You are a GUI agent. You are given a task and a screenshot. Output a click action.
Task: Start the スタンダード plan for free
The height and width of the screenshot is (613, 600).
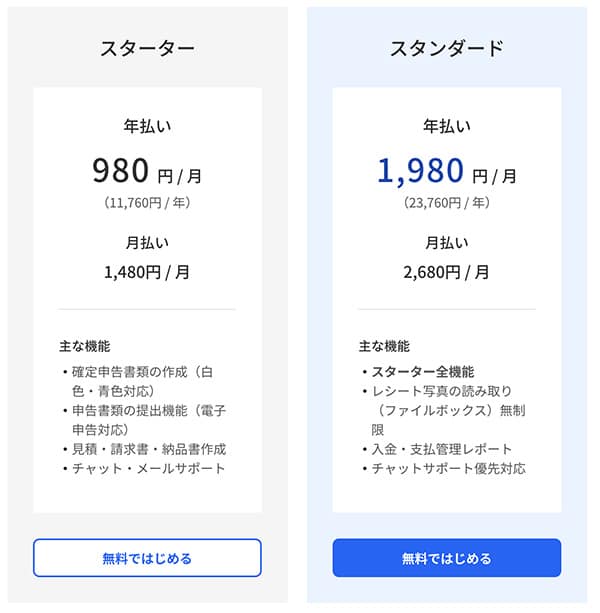(x=446, y=558)
